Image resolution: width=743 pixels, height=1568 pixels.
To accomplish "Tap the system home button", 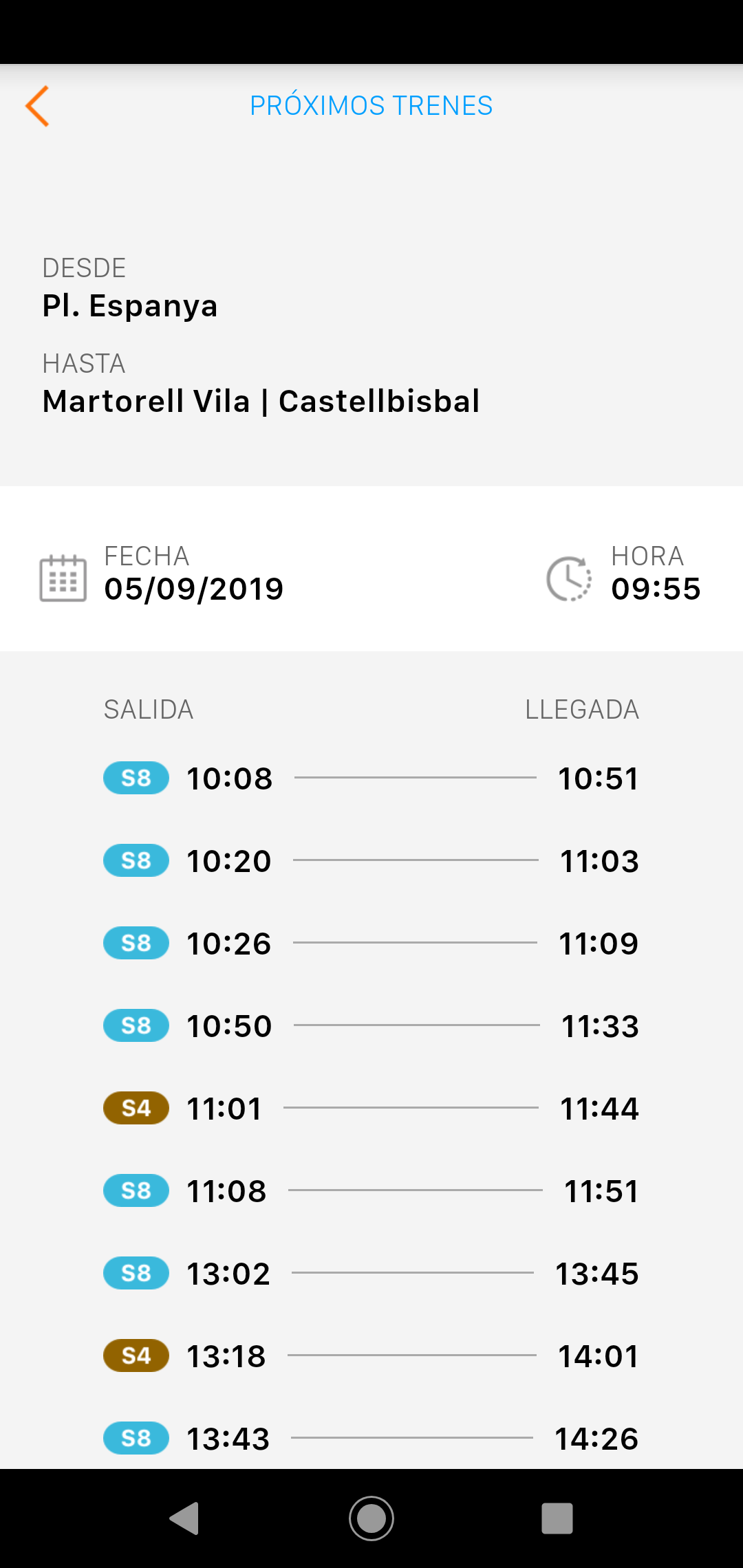I will click(x=371, y=1518).
